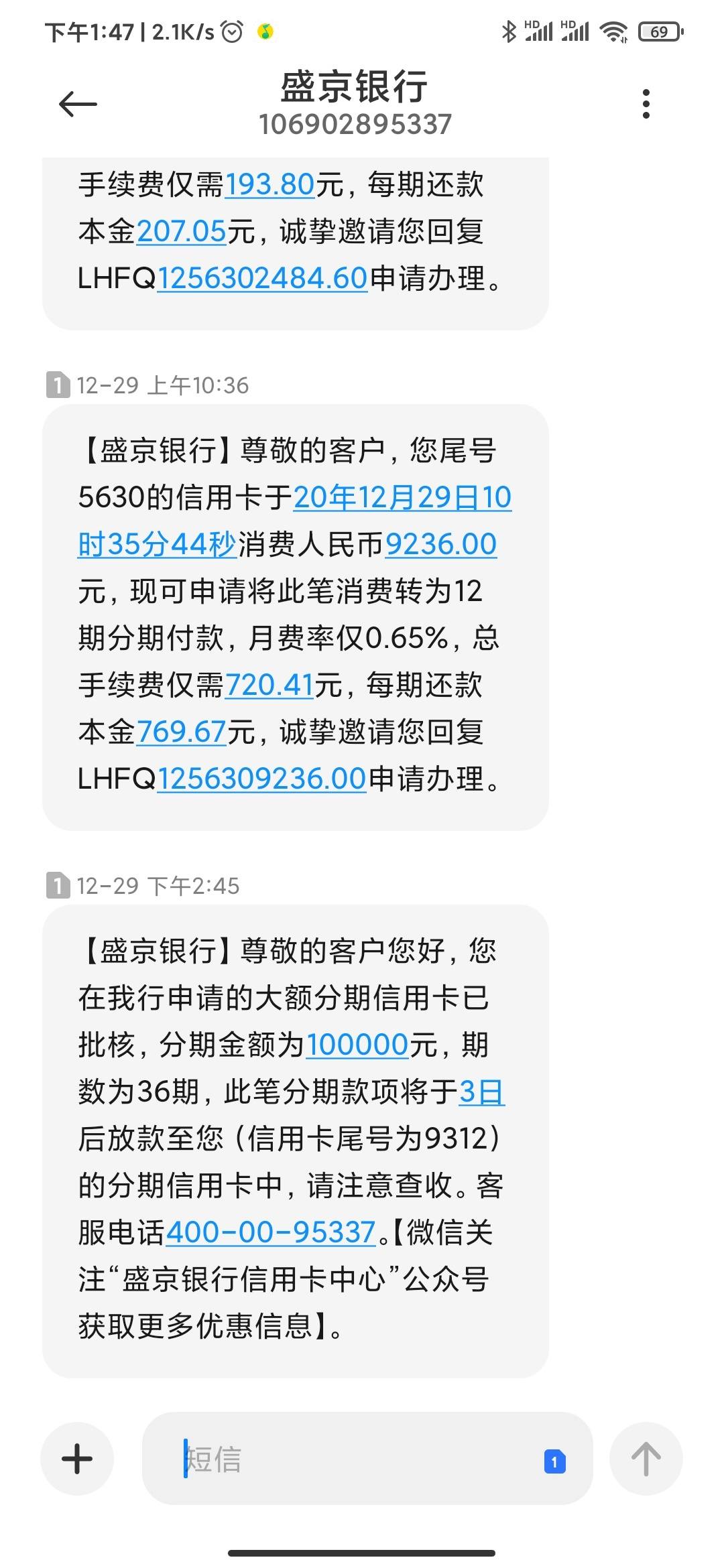The image size is (724, 1568).
Task: Tap the linked fee 193.80
Action: click(x=269, y=184)
